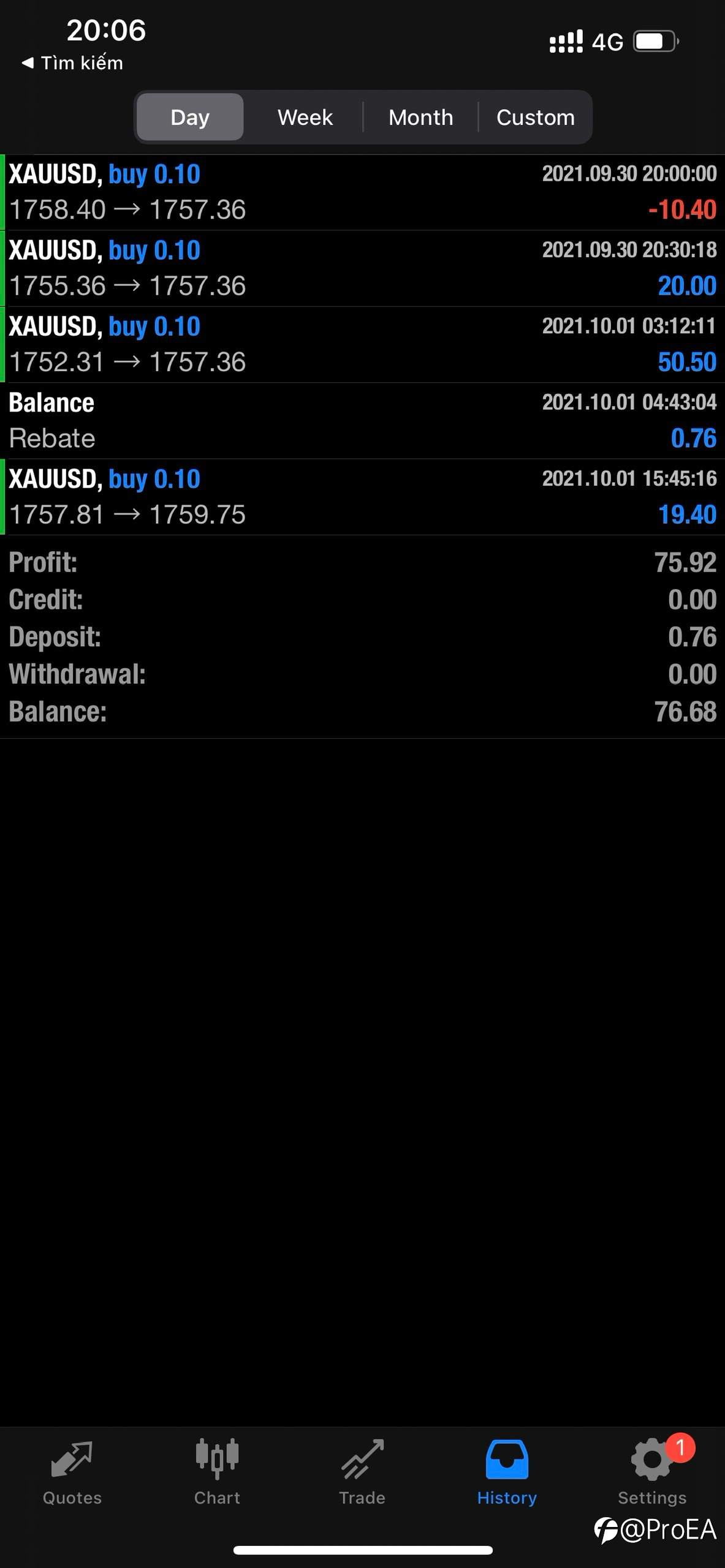This screenshot has width=725, height=1568.
Task: Switch to the Week period
Action: point(305,117)
